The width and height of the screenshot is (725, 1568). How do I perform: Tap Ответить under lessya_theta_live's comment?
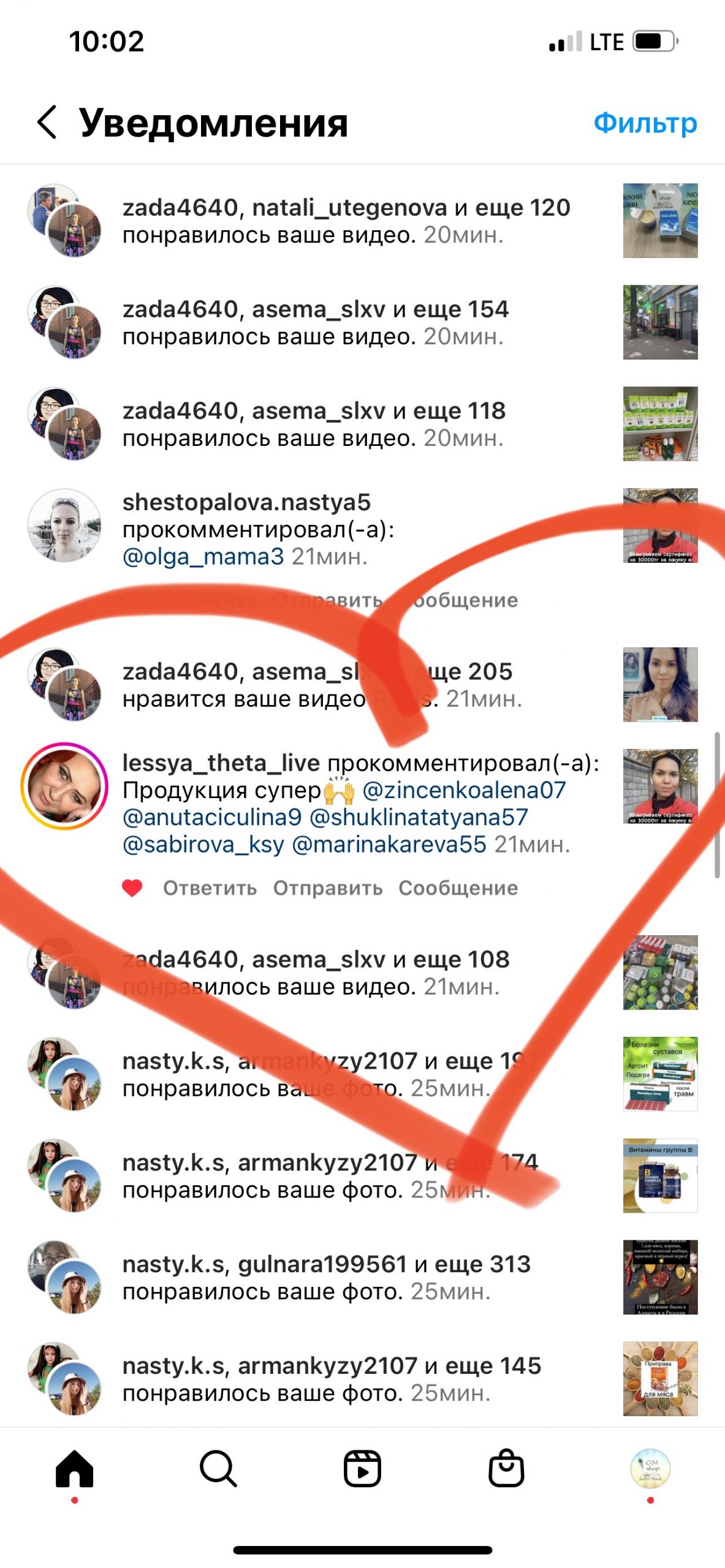tap(210, 888)
